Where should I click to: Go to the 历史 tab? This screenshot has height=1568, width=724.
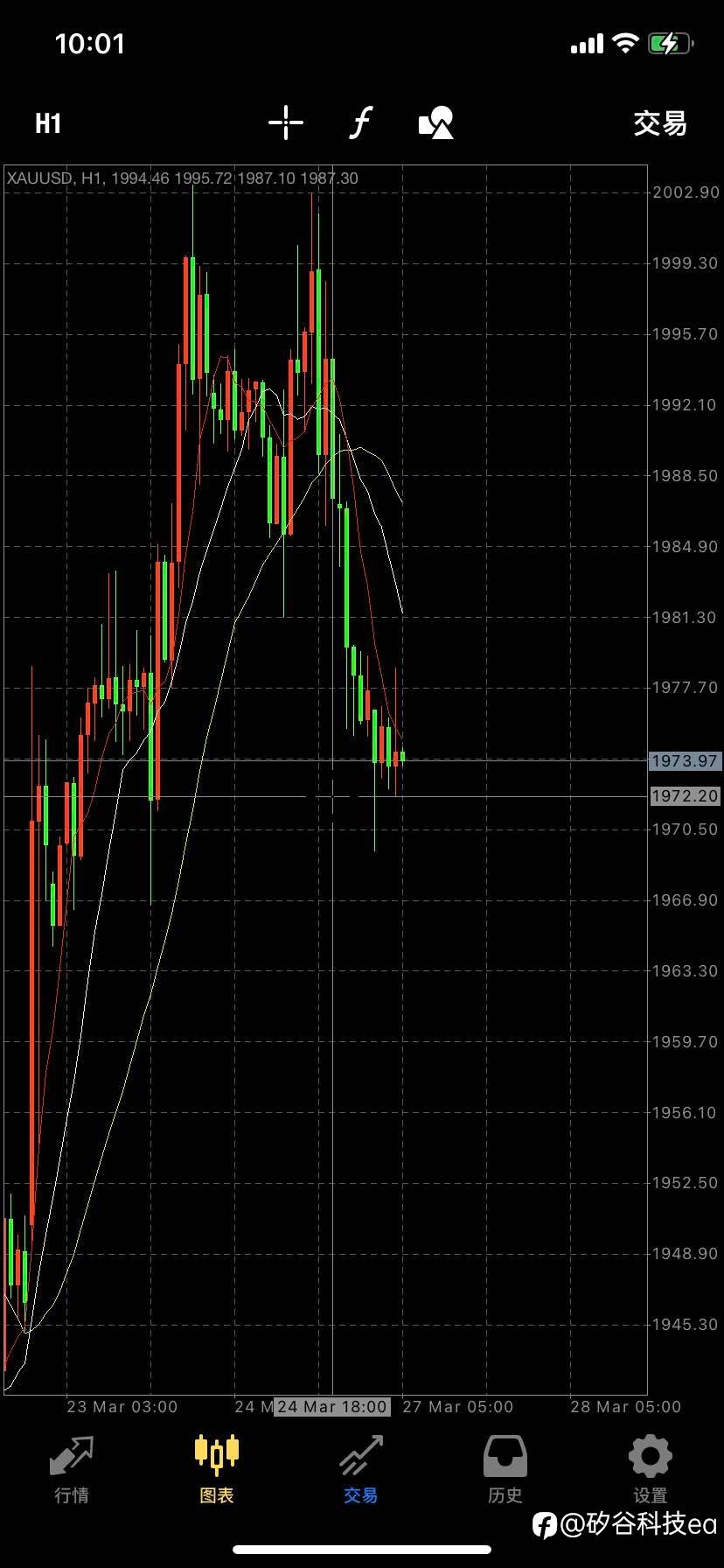(x=505, y=1470)
